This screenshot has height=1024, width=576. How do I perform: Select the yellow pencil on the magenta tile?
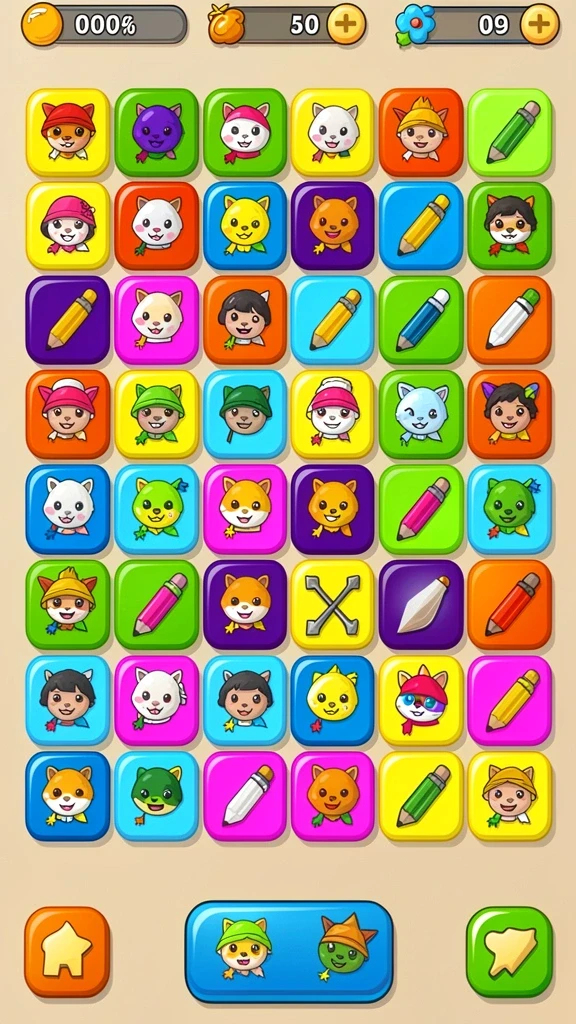[509, 700]
